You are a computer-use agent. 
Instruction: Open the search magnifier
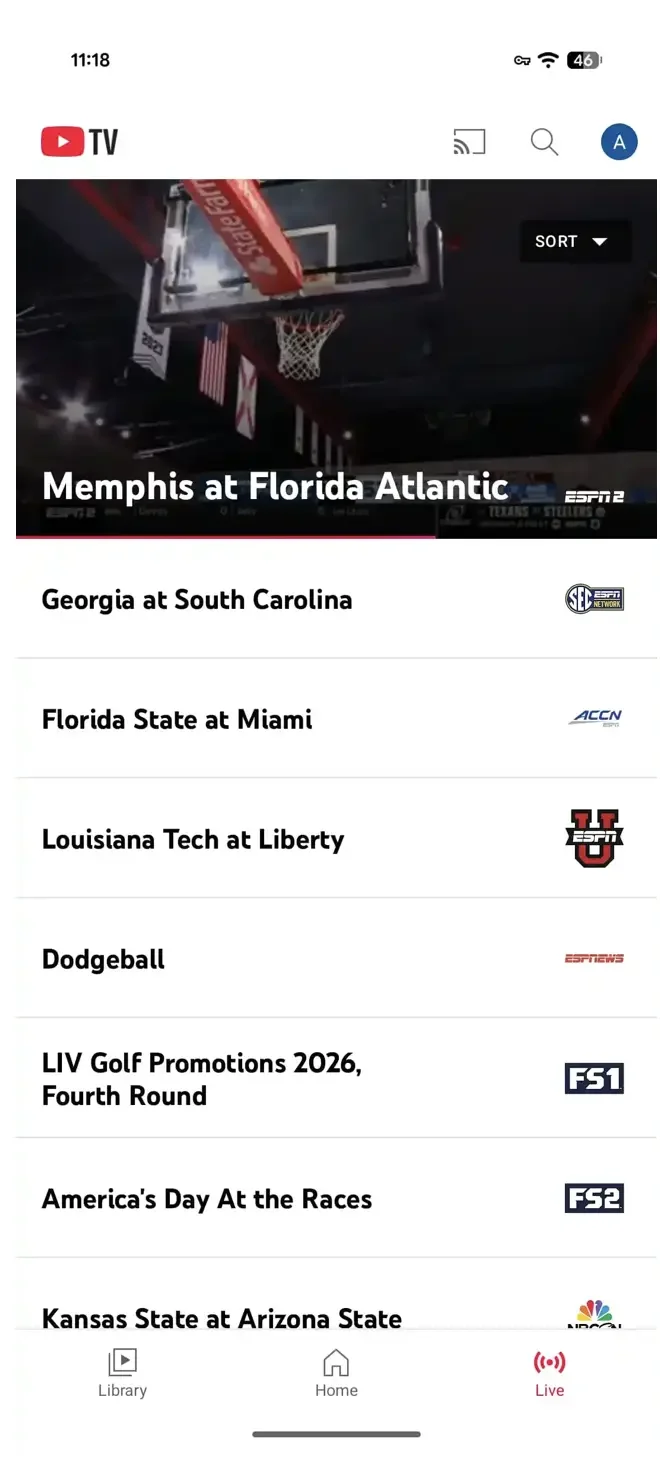pyautogui.click(x=544, y=143)
